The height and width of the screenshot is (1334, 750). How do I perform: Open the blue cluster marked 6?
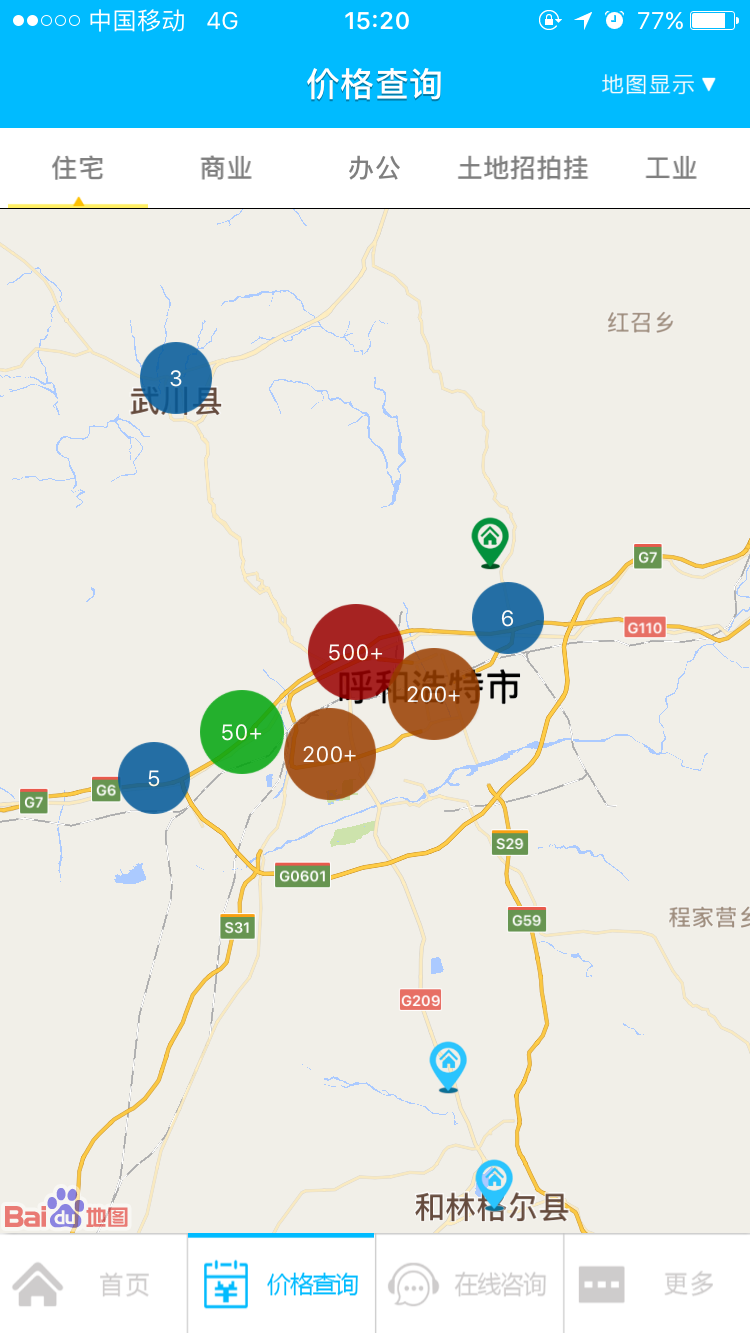click(508, 618)
